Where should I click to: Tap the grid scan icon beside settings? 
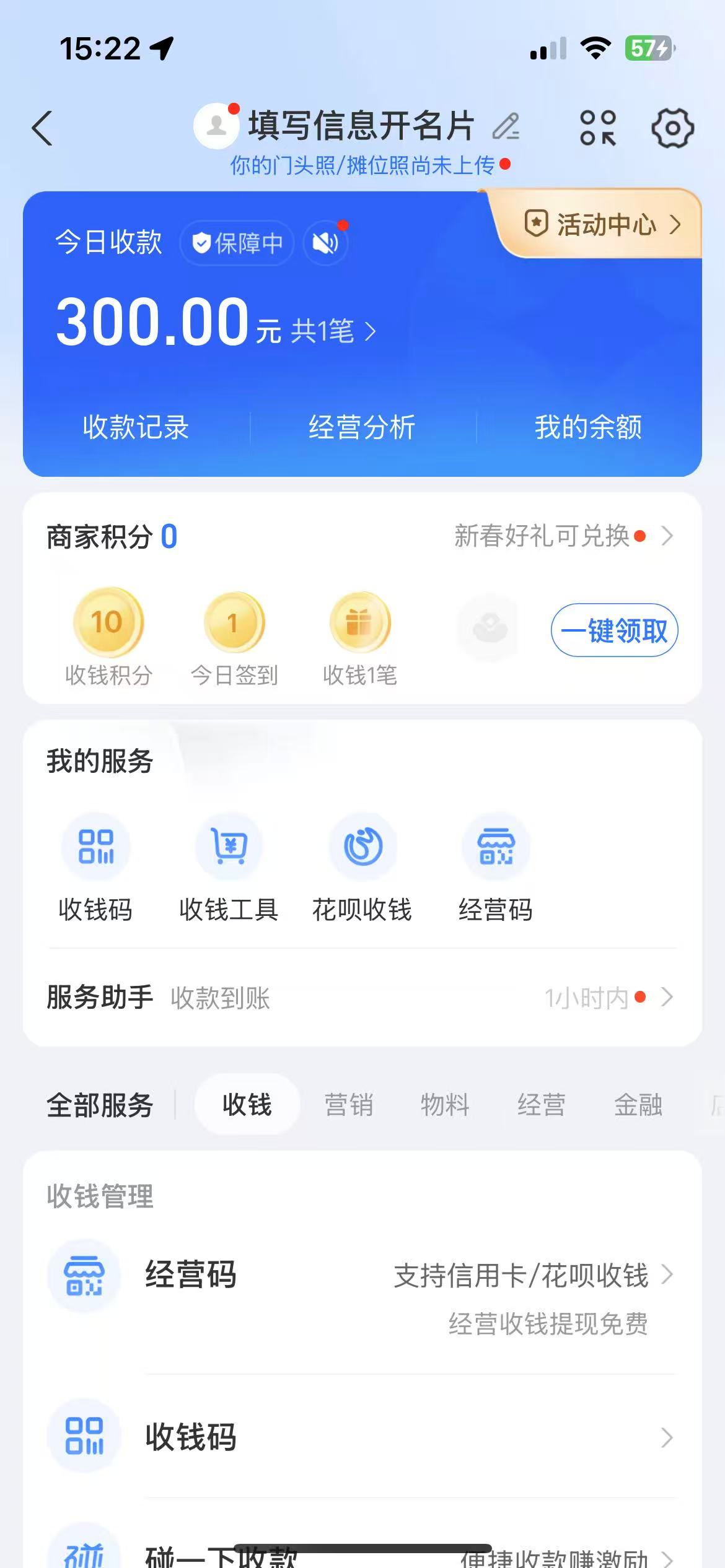pos(597,128)
